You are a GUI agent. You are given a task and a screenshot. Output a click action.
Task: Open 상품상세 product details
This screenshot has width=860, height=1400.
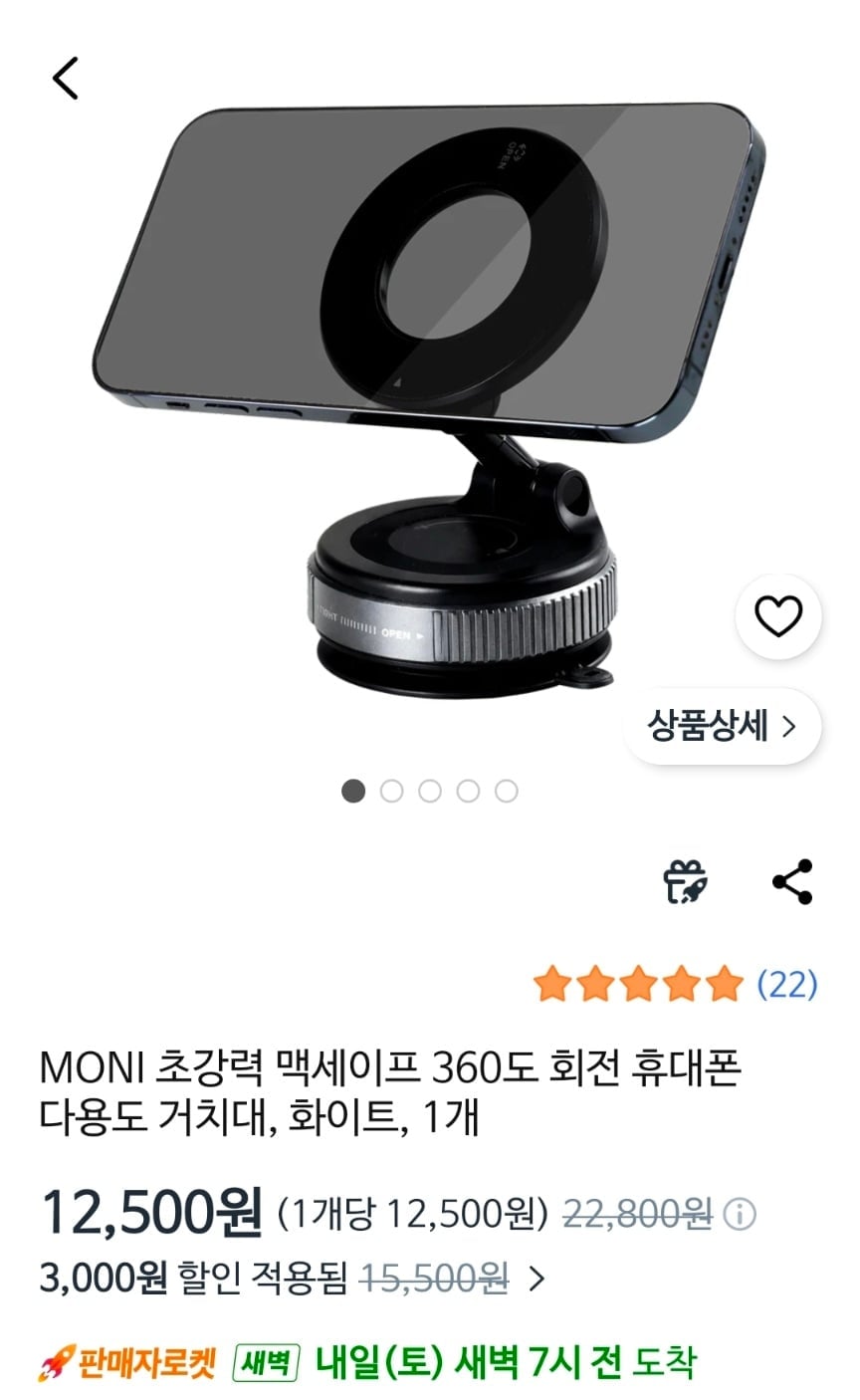(x=722, y=726)
